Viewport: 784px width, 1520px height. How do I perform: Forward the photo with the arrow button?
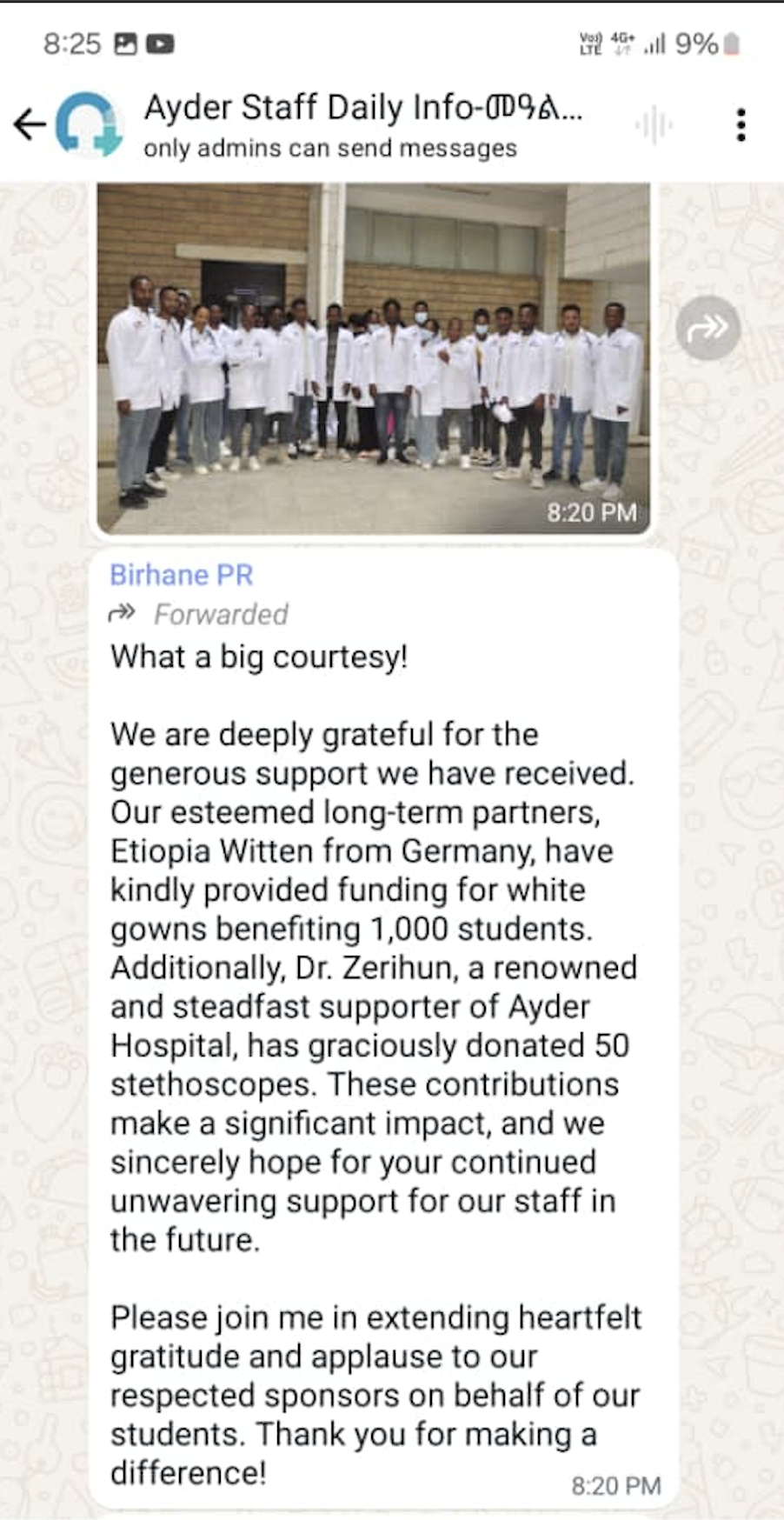point(708,329)
